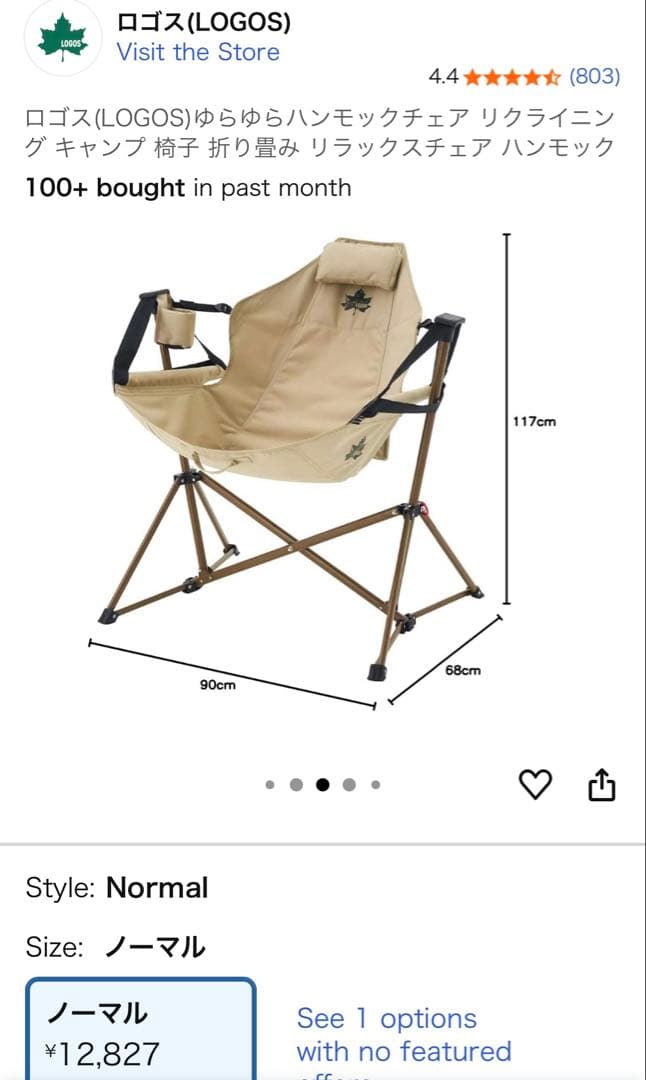The width and height of the screenshot is (646, 1080).
Task: Visit the LOGOS store
Action: (198, 52)
